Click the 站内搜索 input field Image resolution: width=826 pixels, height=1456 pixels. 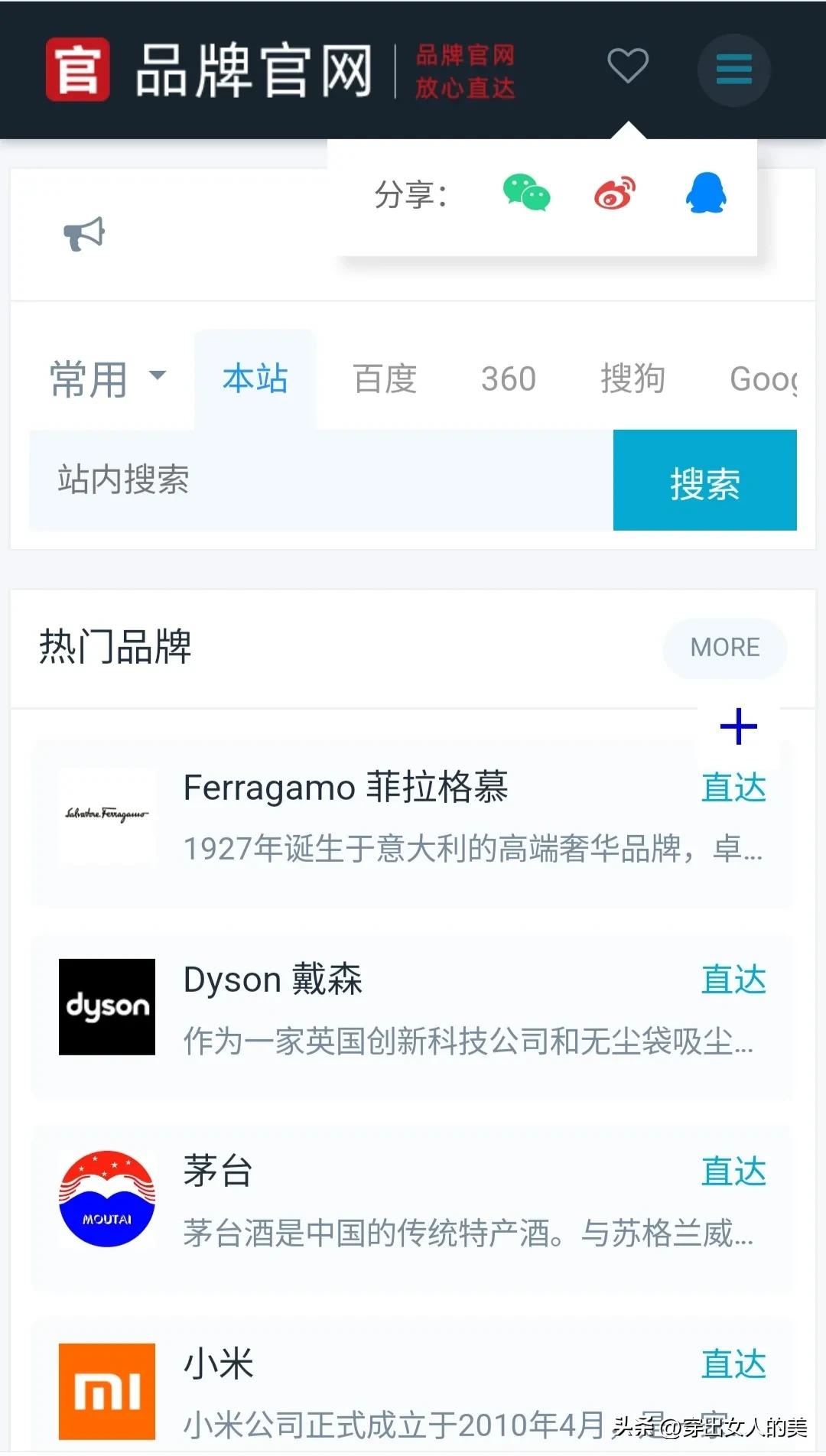tap(306, 479)
